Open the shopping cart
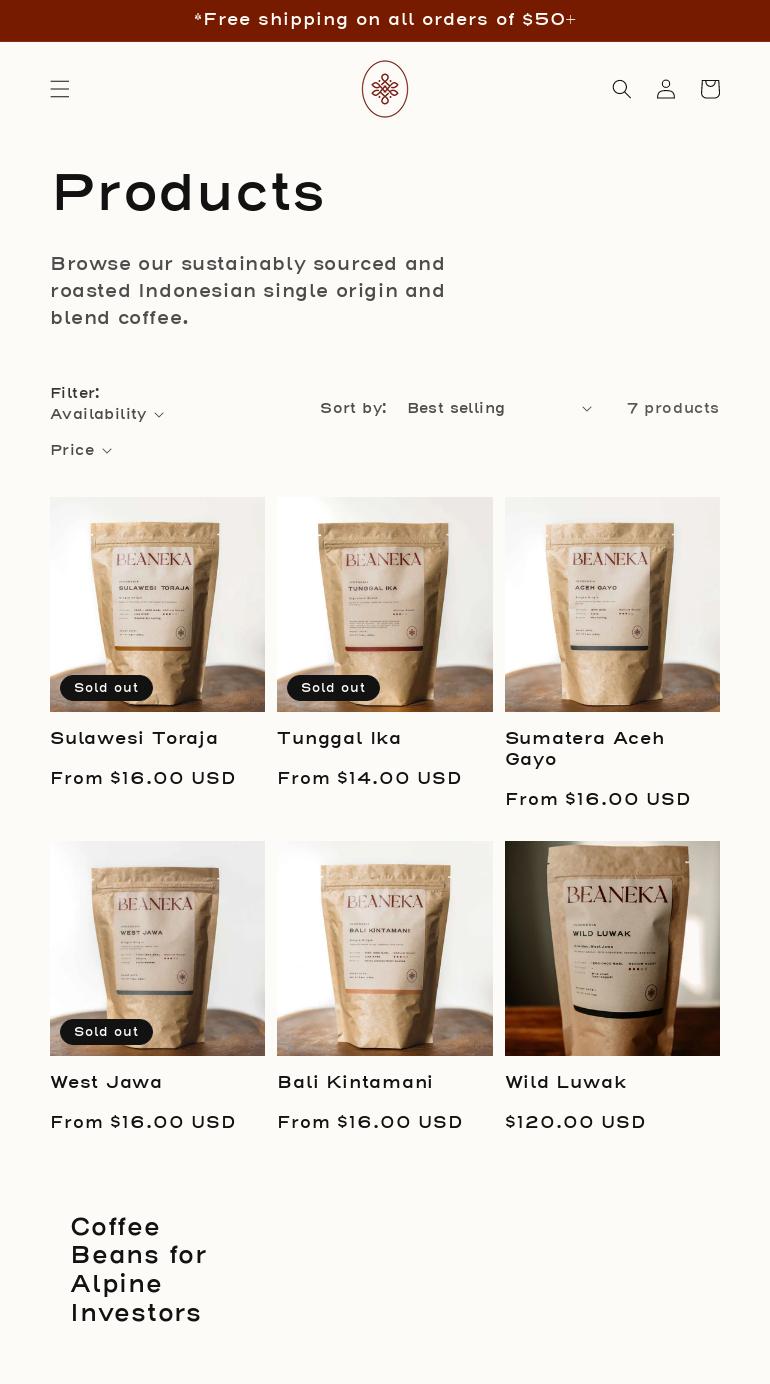770x1384 pixels. coord(710,89)
